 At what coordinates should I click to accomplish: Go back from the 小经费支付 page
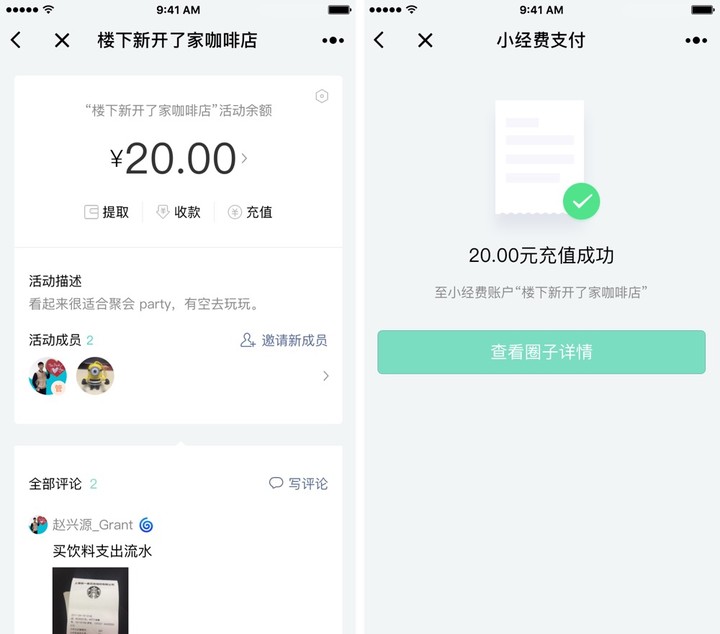378,40
